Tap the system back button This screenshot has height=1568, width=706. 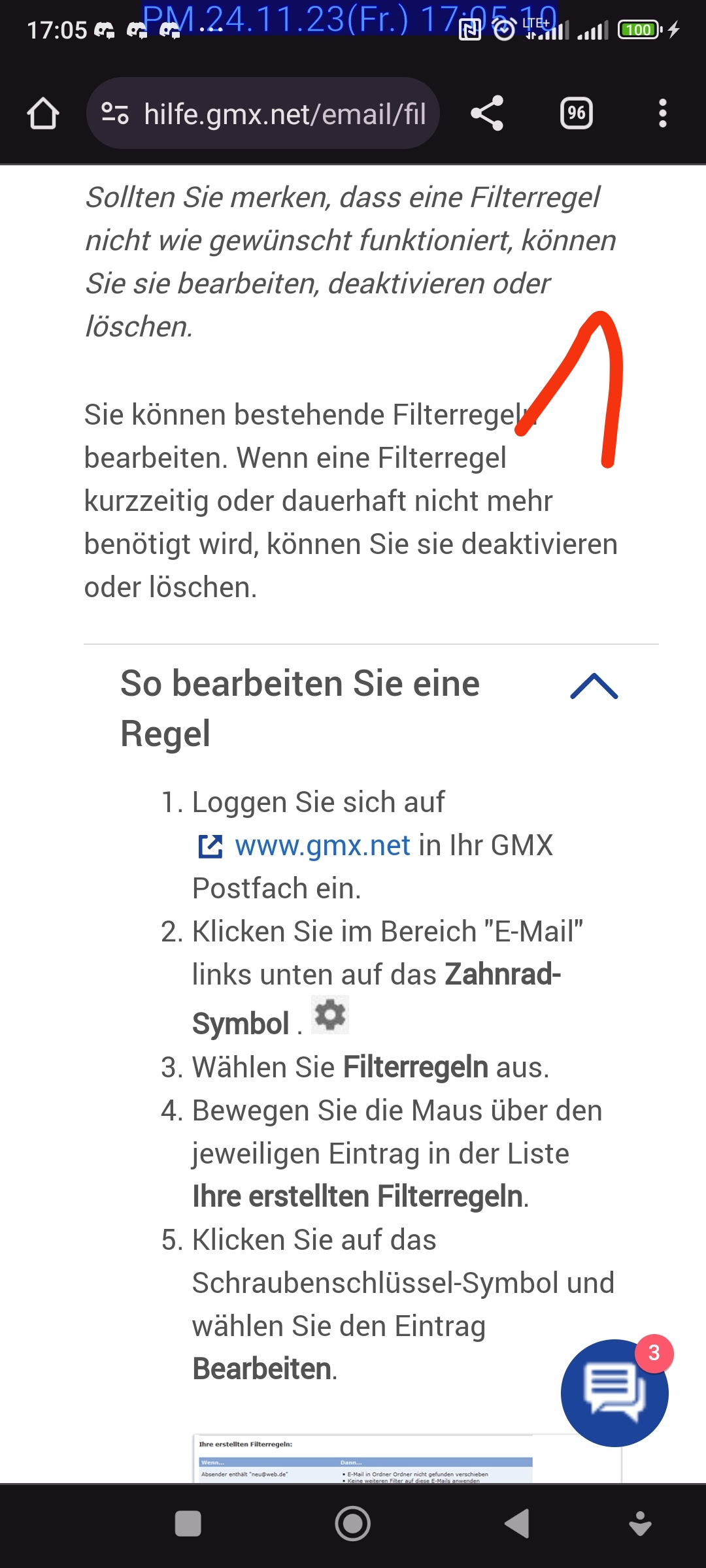[517, 1524]
